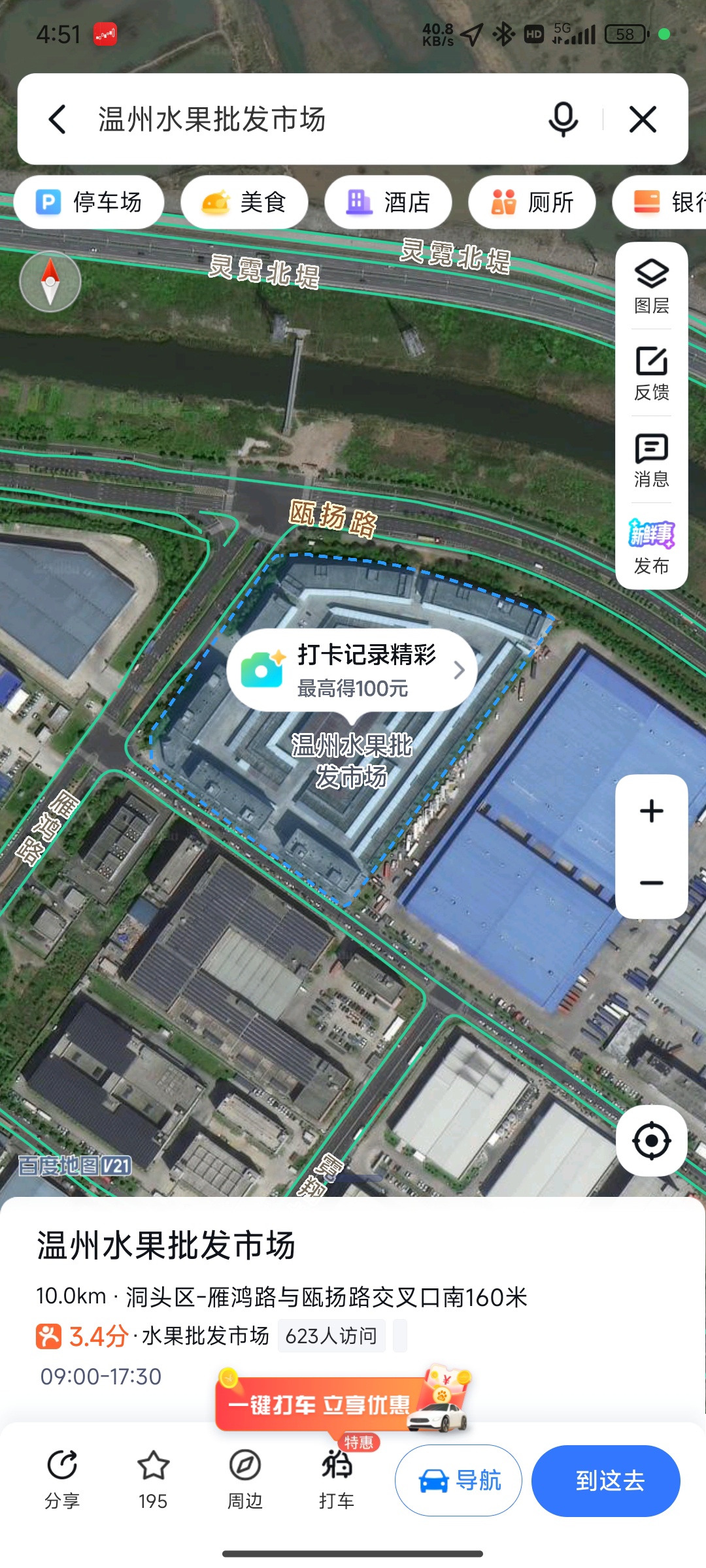706x1568 pixels.
Task: Clear the search query 温州水果批发市场
Action: [x=643, y=120]
